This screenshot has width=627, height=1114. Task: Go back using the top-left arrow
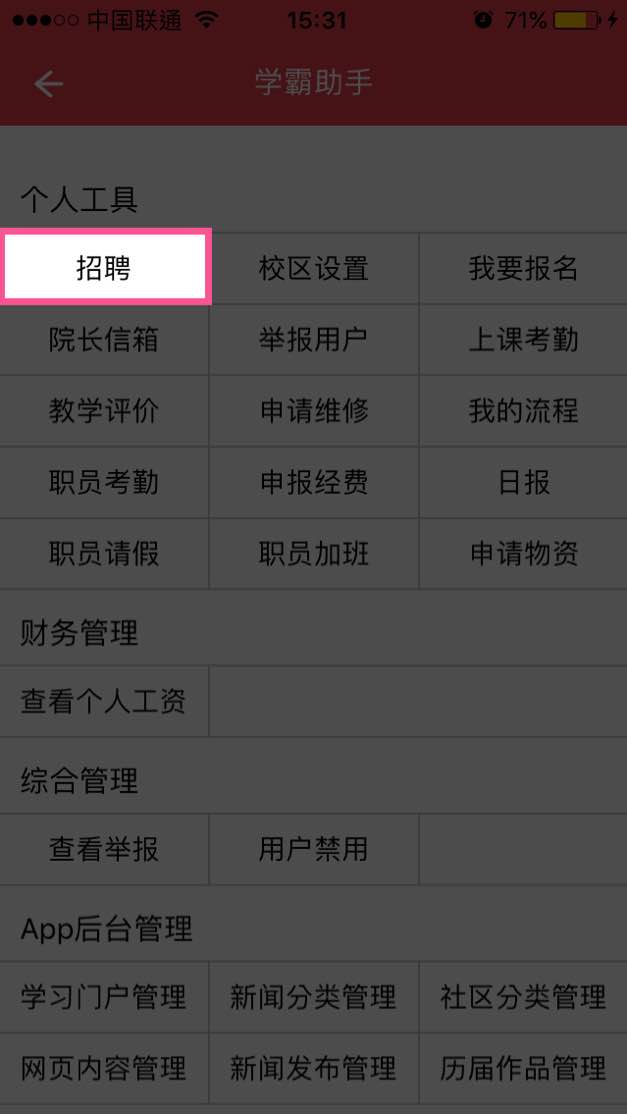click(x=48, y=84)
